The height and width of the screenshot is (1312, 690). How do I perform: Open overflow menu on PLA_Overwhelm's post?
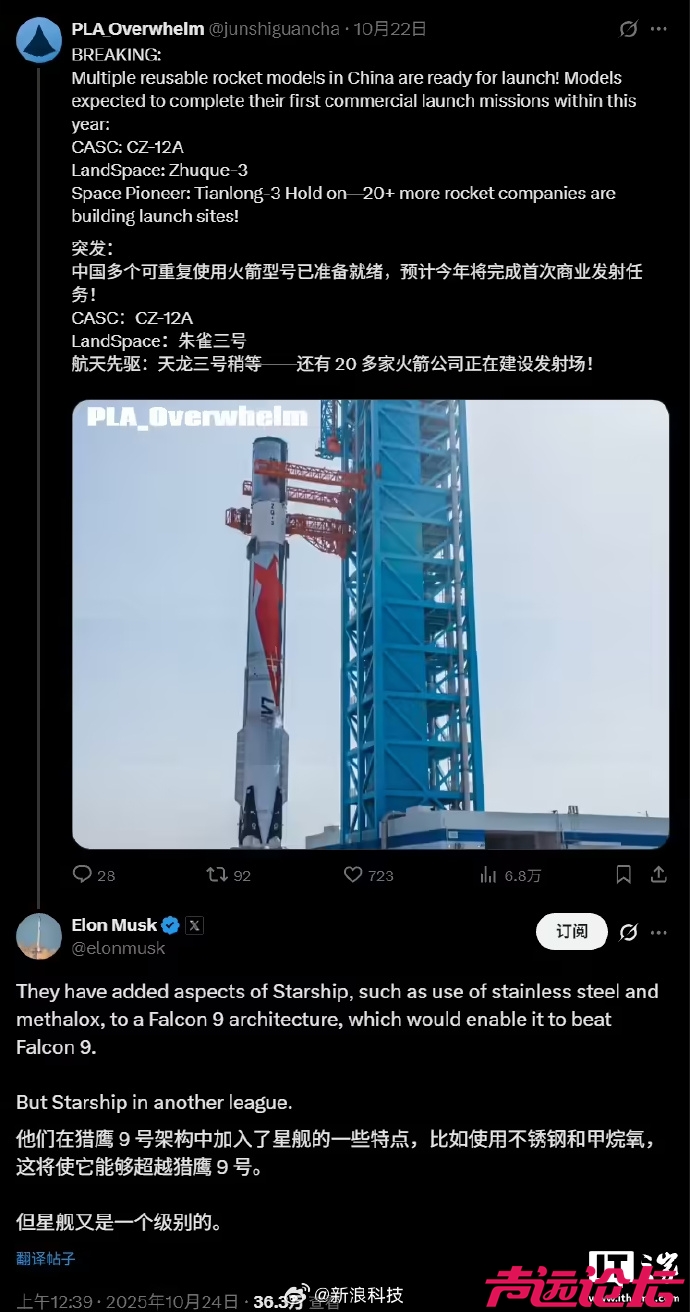(658, 29)
